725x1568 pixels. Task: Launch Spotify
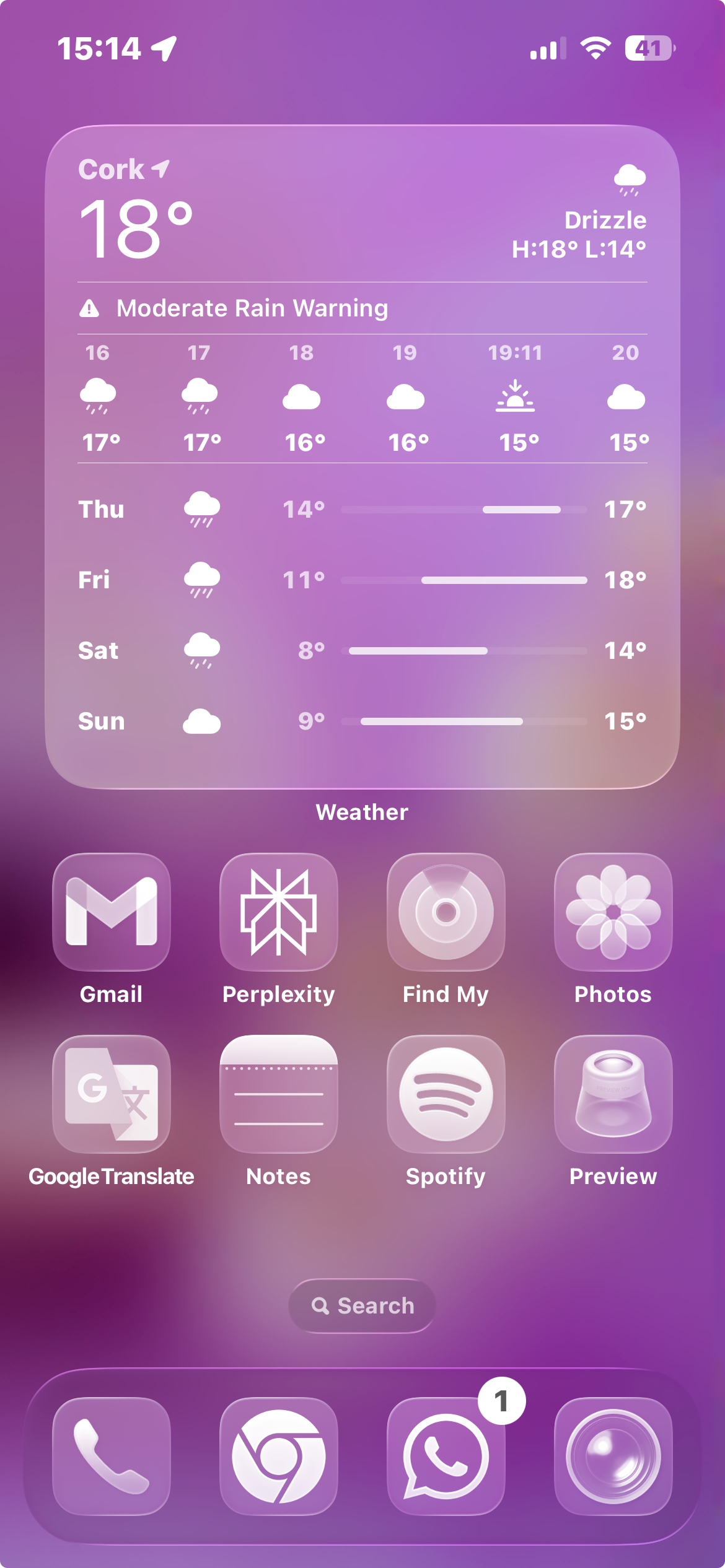click(x=446, y=1094)
